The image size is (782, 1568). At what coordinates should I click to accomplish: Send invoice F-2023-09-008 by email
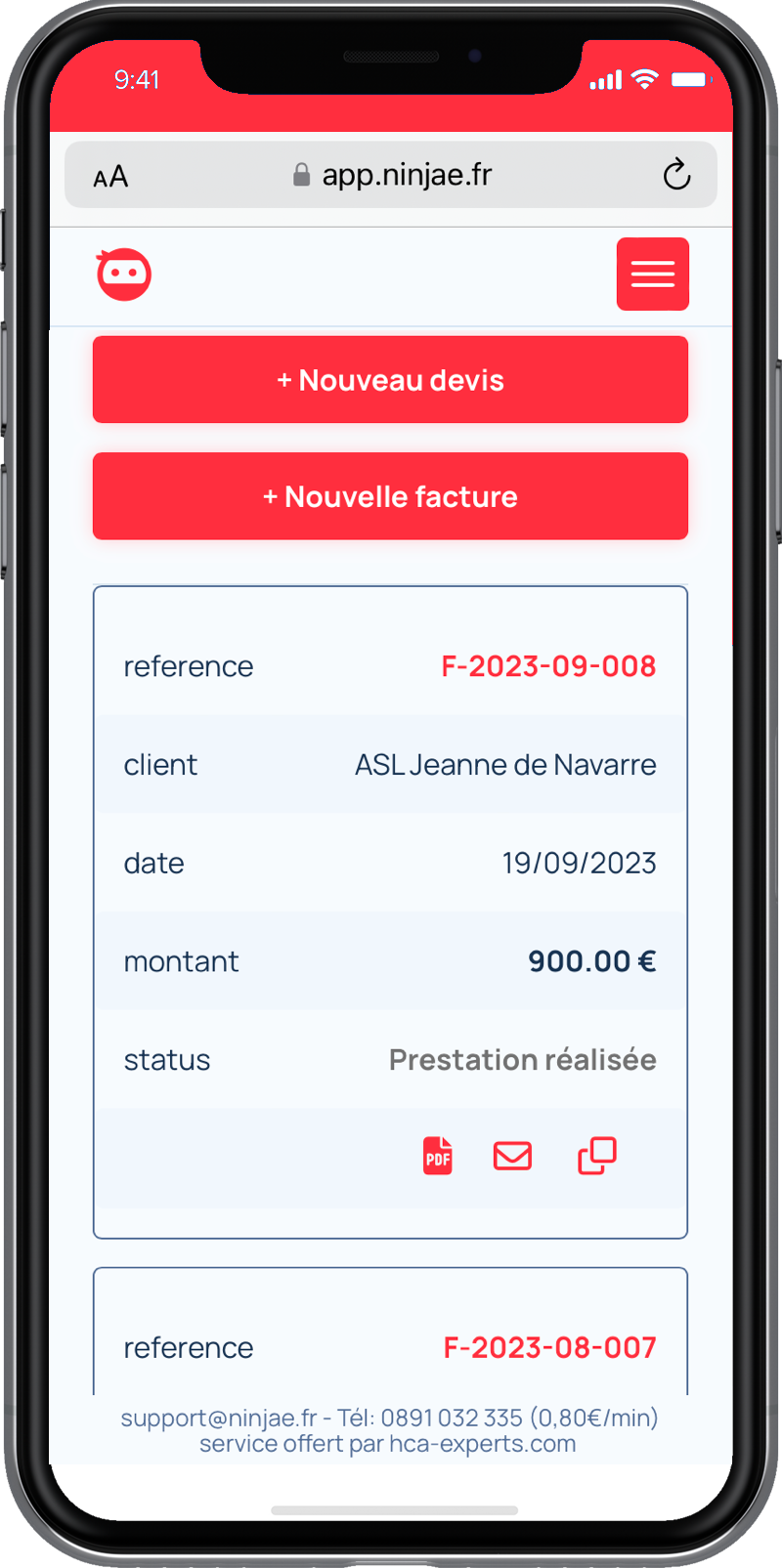tap(512, 1156)
